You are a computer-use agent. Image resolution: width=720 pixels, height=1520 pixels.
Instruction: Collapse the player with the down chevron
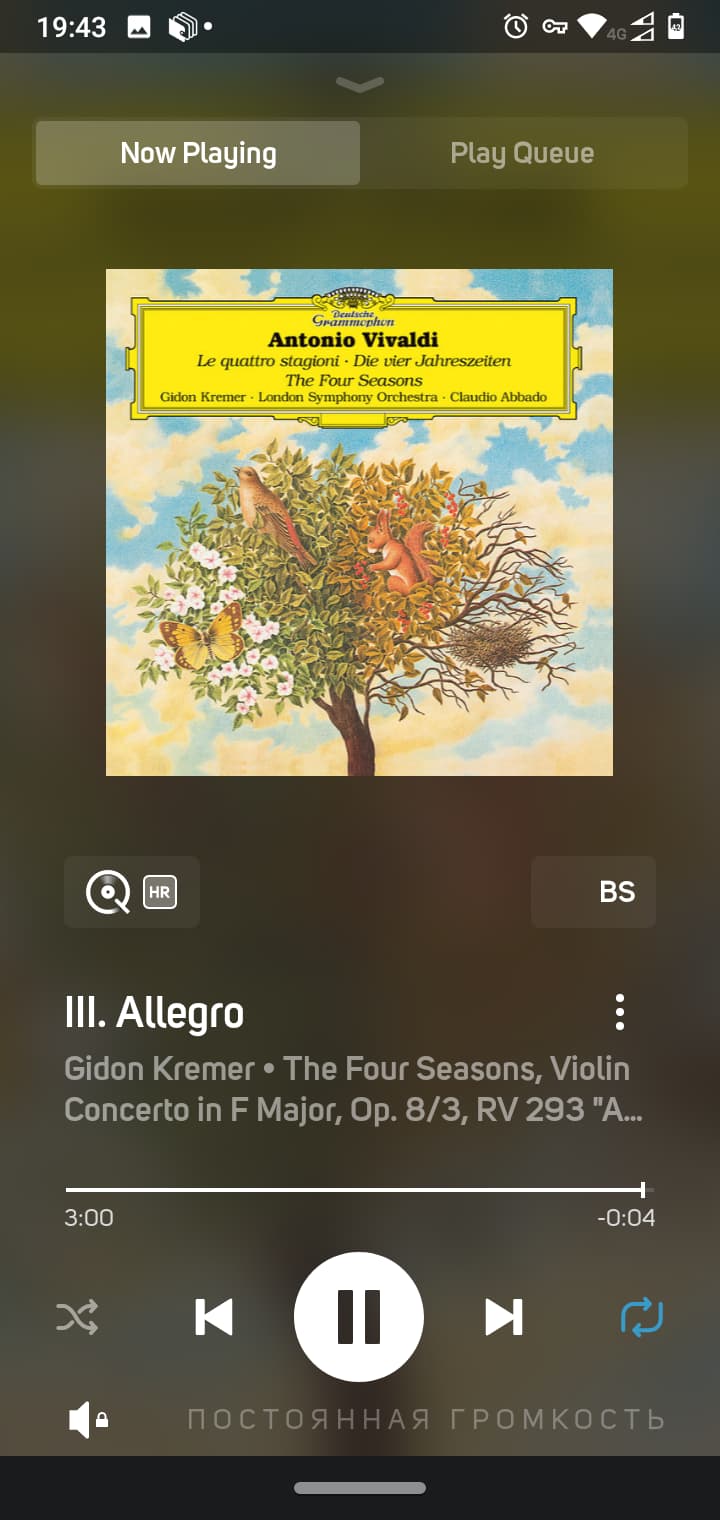(360, 85)
